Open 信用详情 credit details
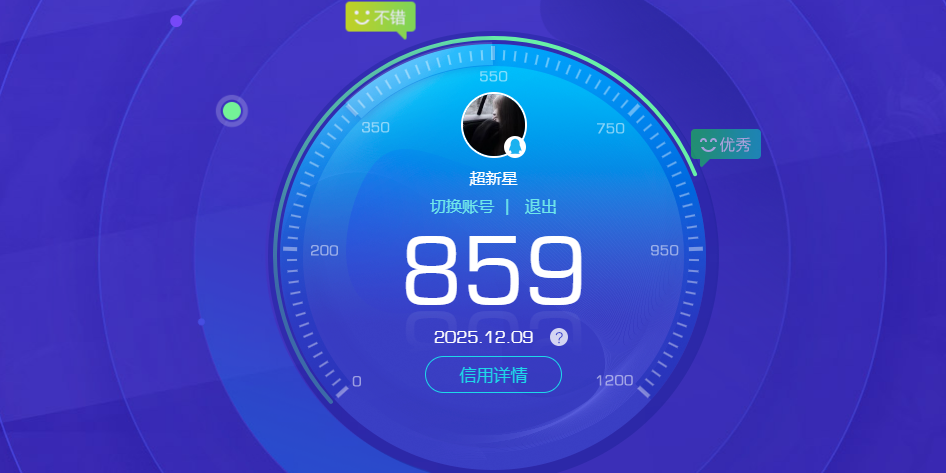Viewport: 946px width, 473px height. [493, 375]
